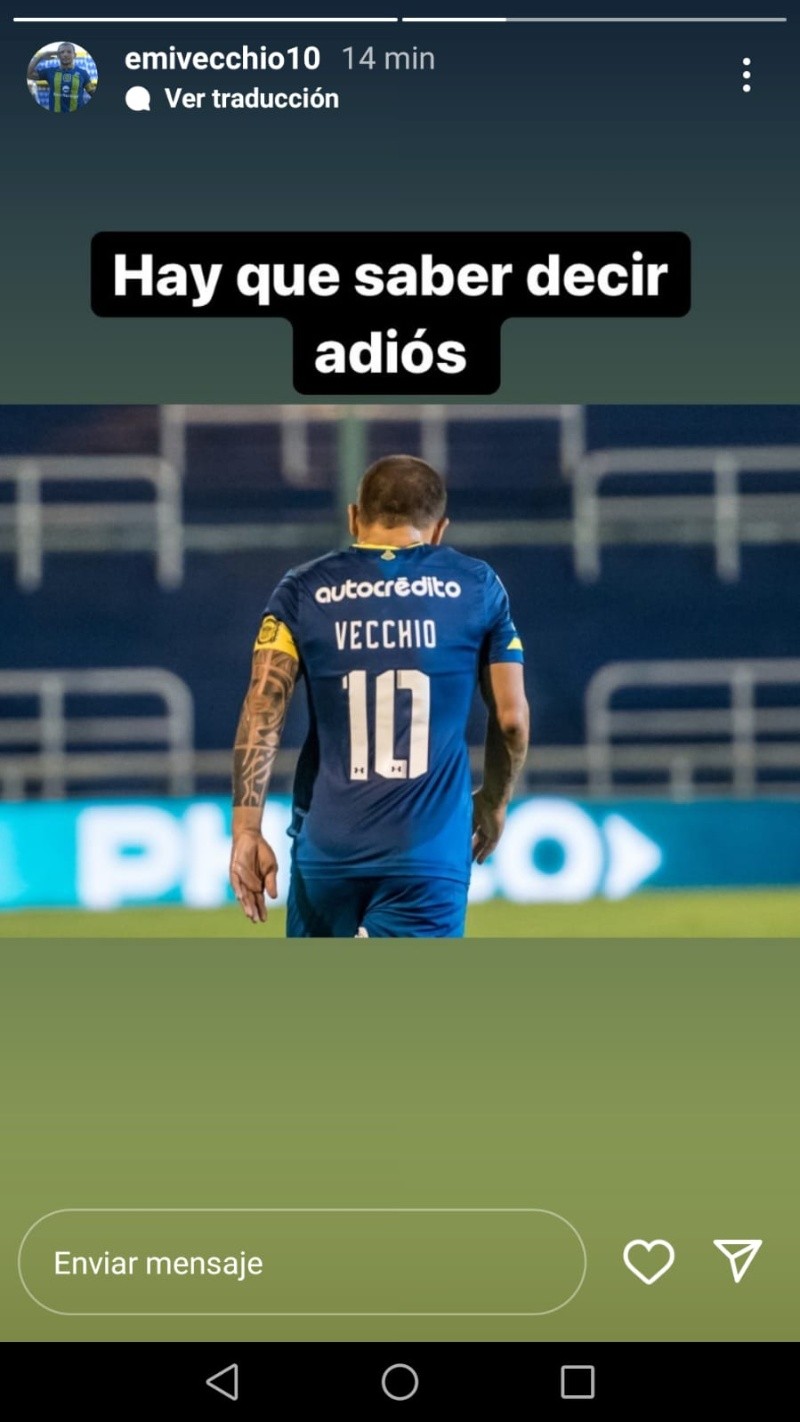The image size is (800, 1422).
Task: Go back using the system back button
Action: click(x=222, y=1382)
